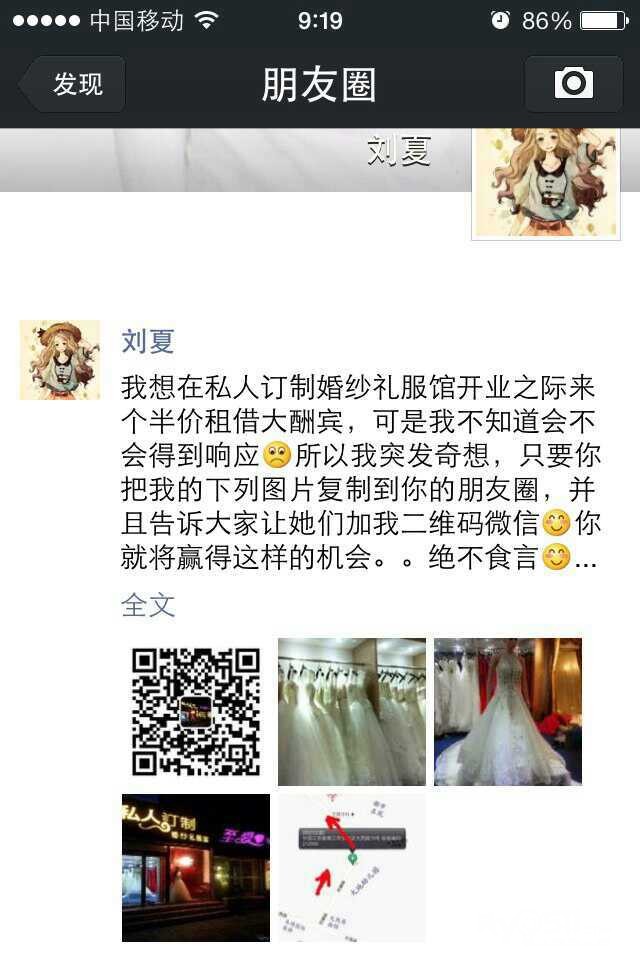Tap 刘夏's small avatar beside the post
Image resolution: width=640 pixels, height=960 pixels.
tap(60, 360)
